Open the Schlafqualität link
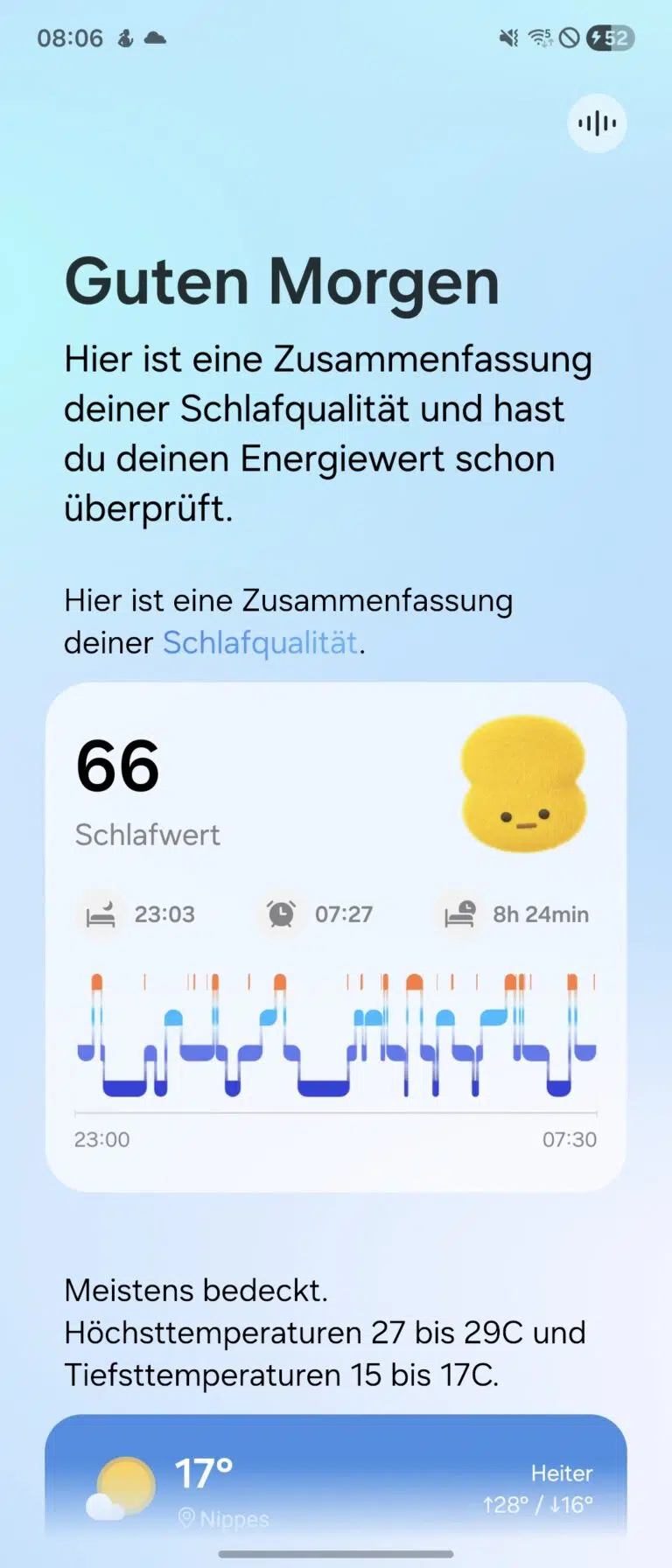 click(260, 642)
